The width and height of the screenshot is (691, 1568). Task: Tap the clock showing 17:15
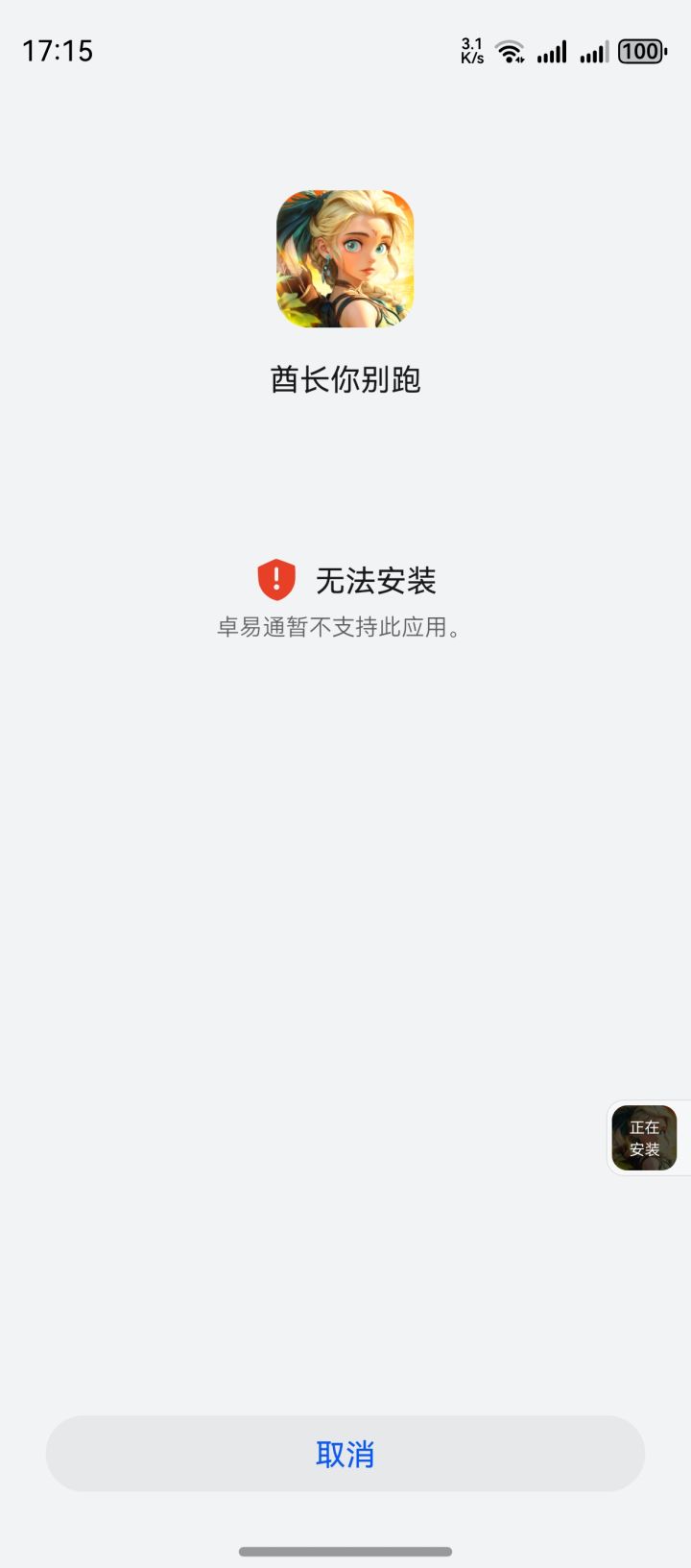click(x=60, y=51)
